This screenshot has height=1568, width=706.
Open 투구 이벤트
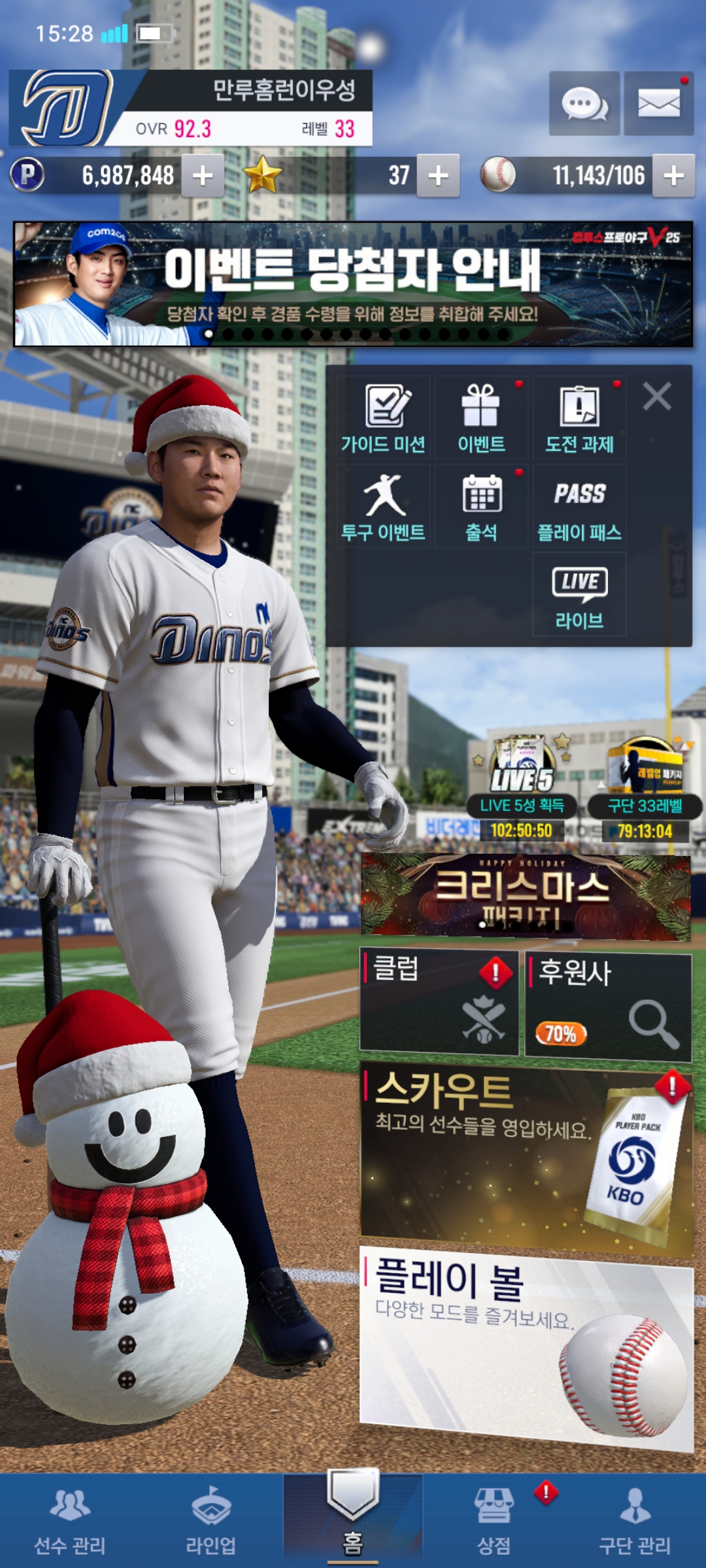(x=384, y=507)
